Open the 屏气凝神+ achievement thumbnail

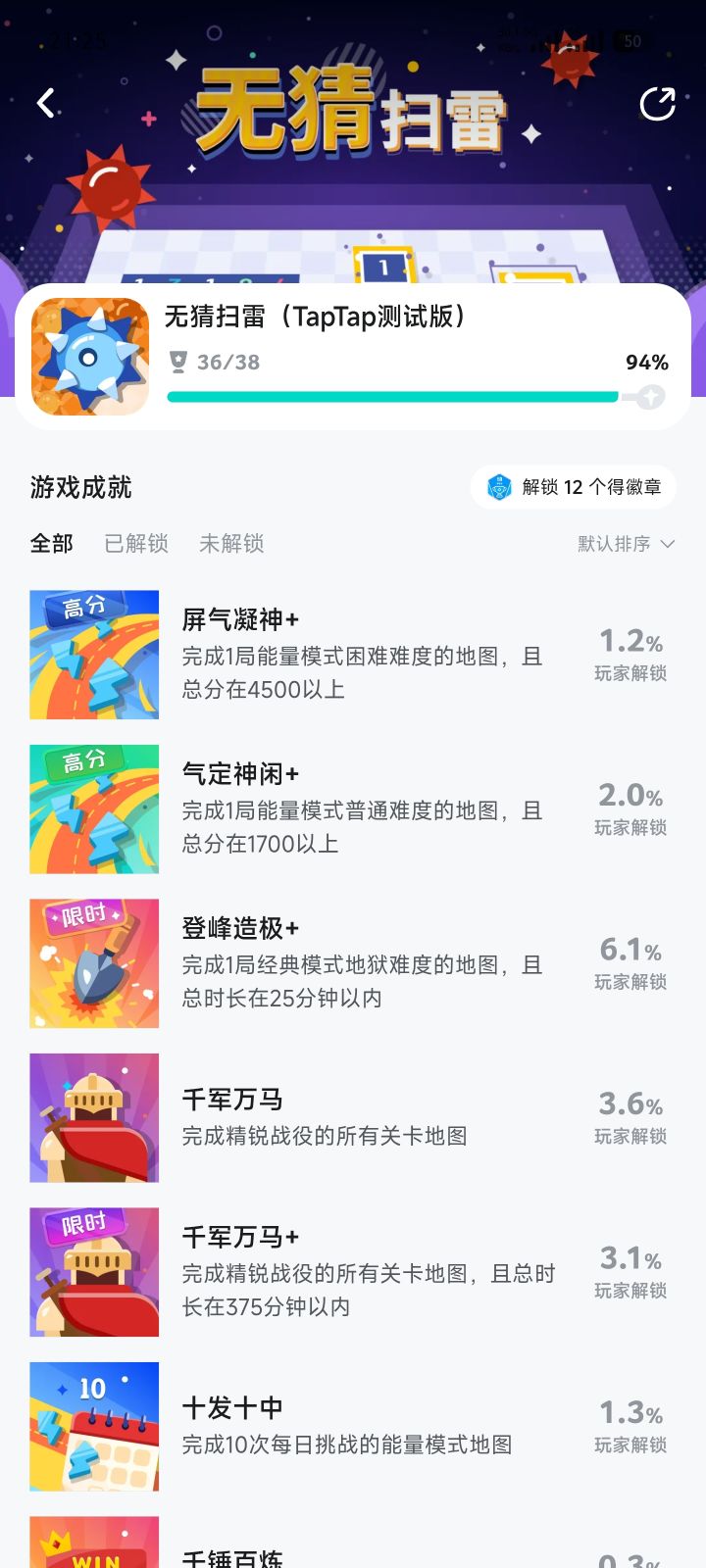pos(94,655)
